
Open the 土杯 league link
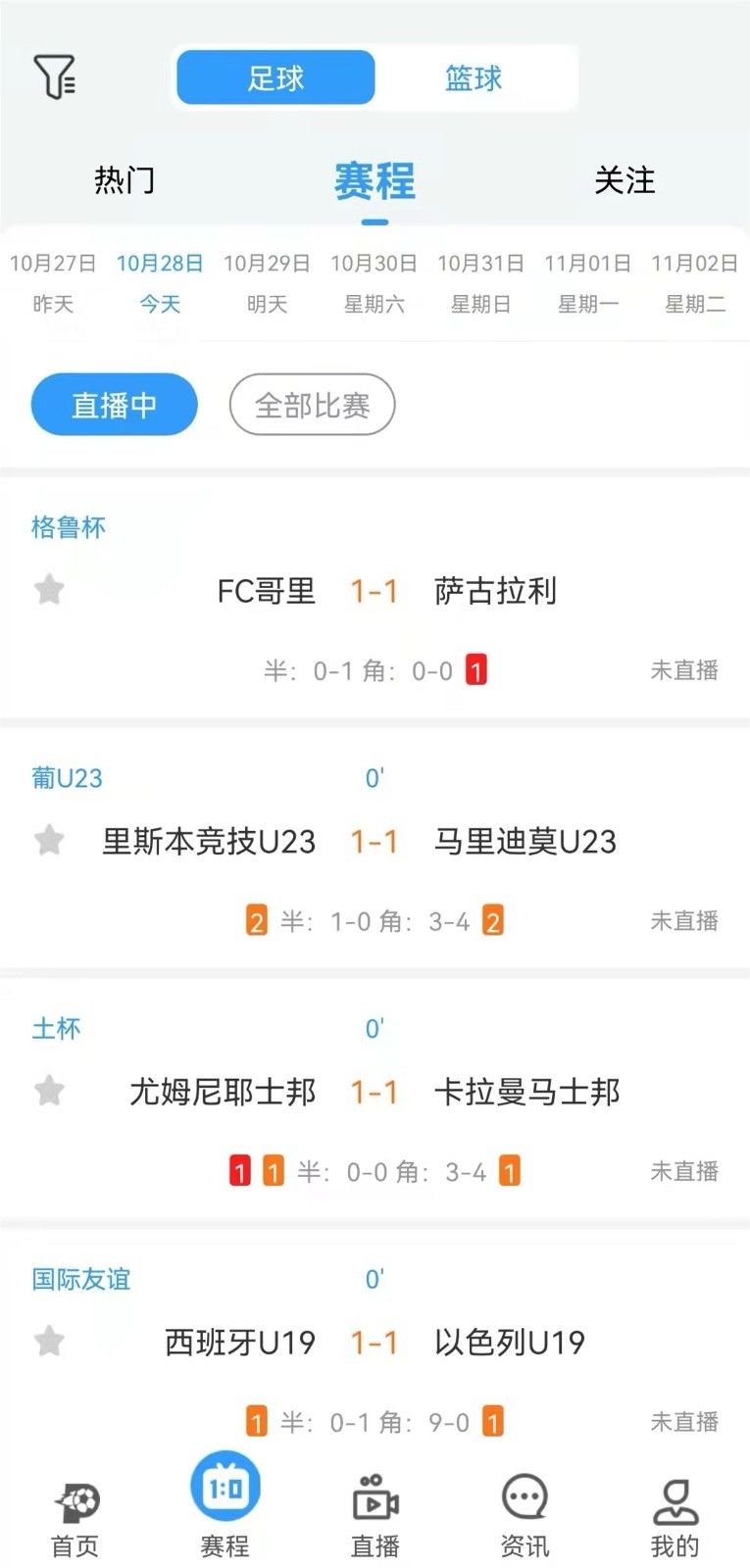click(x=56, y=1028)
